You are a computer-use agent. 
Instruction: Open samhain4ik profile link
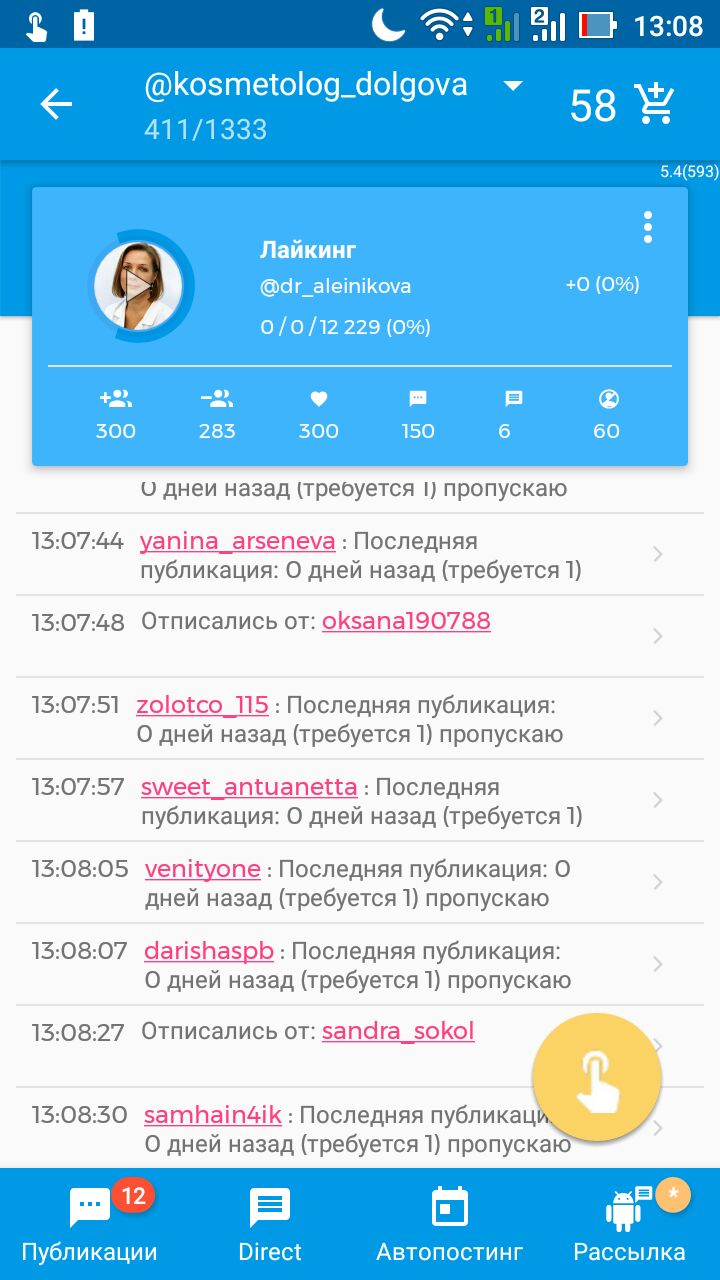coord(213,1115)
